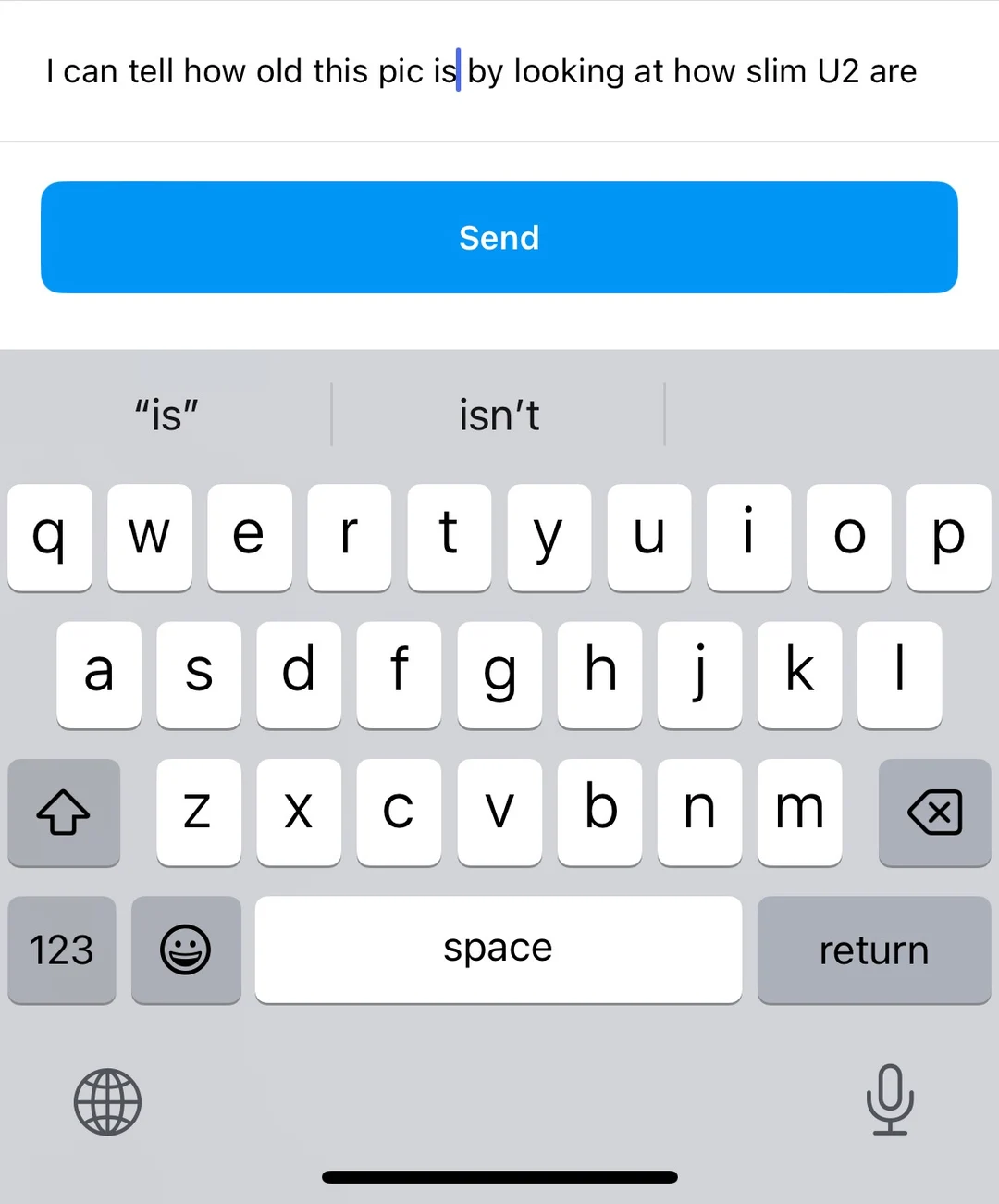Tap the return key
The image size is (999, 1204).
coord(873,950)
